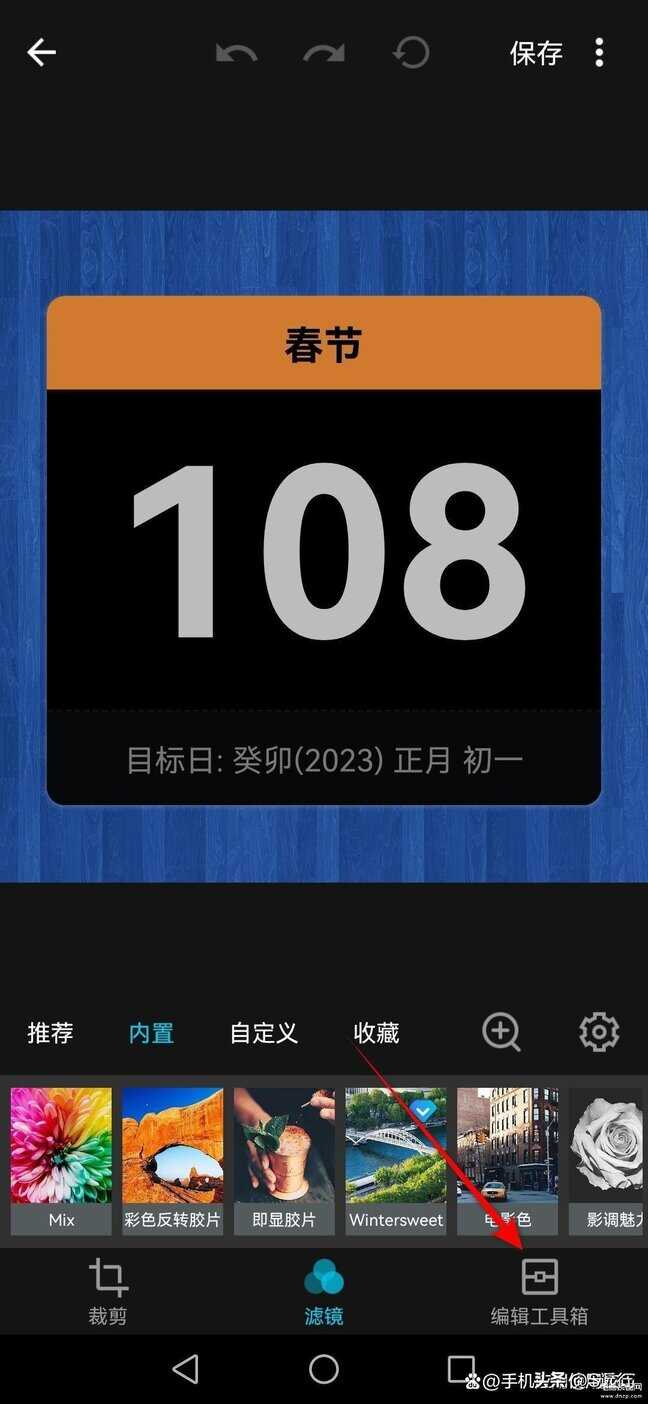Image resolution: width=648 pixels, height=1404 pixels.
Task: Show the 收藏 filters tab
Action: (x=376, y=1033)
